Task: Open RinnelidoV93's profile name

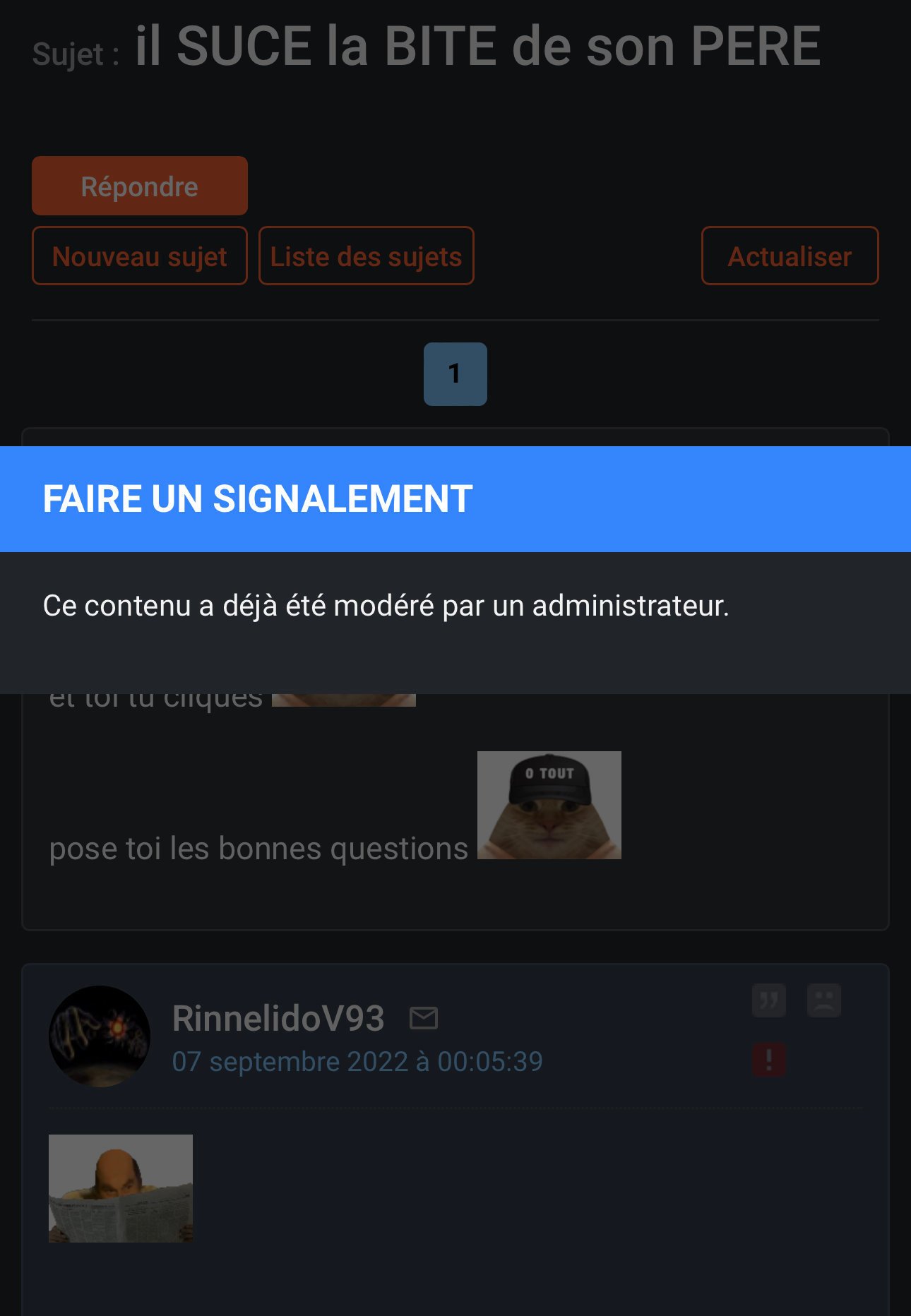Action: tap(278, 1018)
